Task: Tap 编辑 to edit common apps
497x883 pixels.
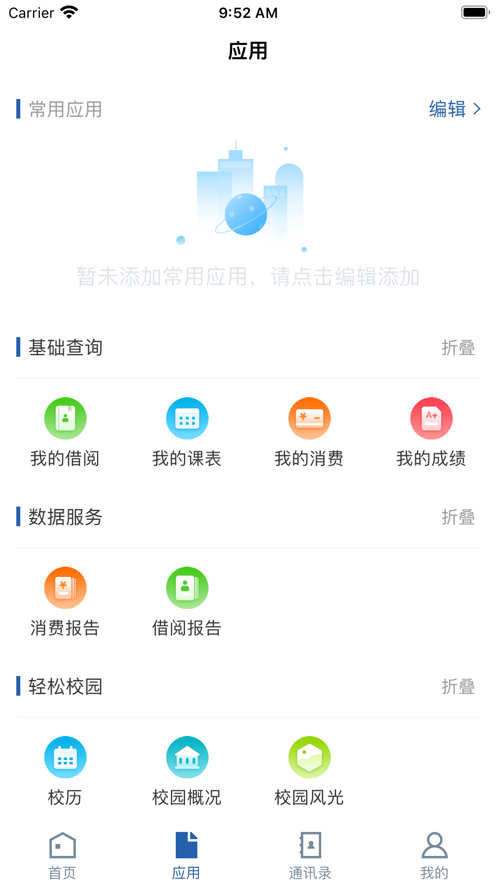Action: point(455,109)
